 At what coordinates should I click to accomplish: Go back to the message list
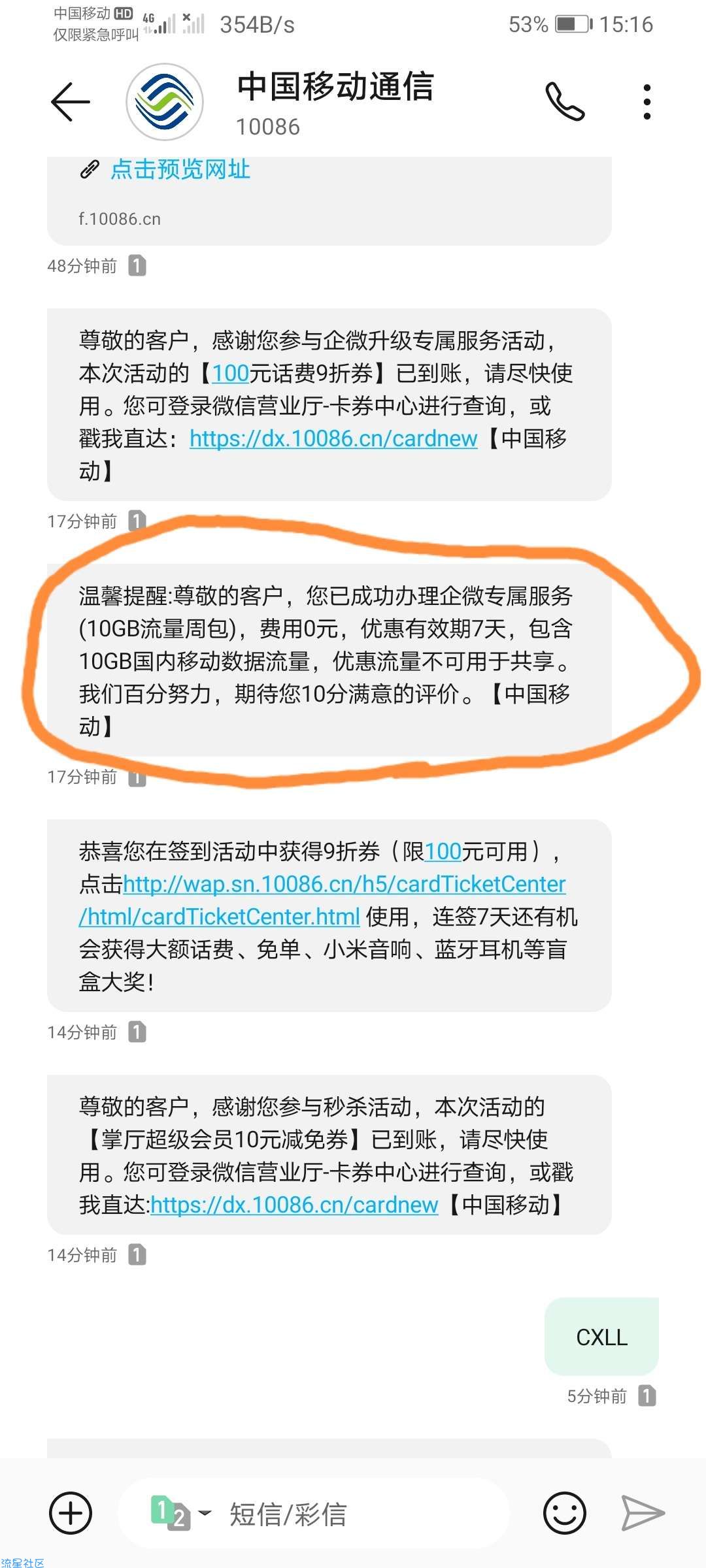click(71, 102)
